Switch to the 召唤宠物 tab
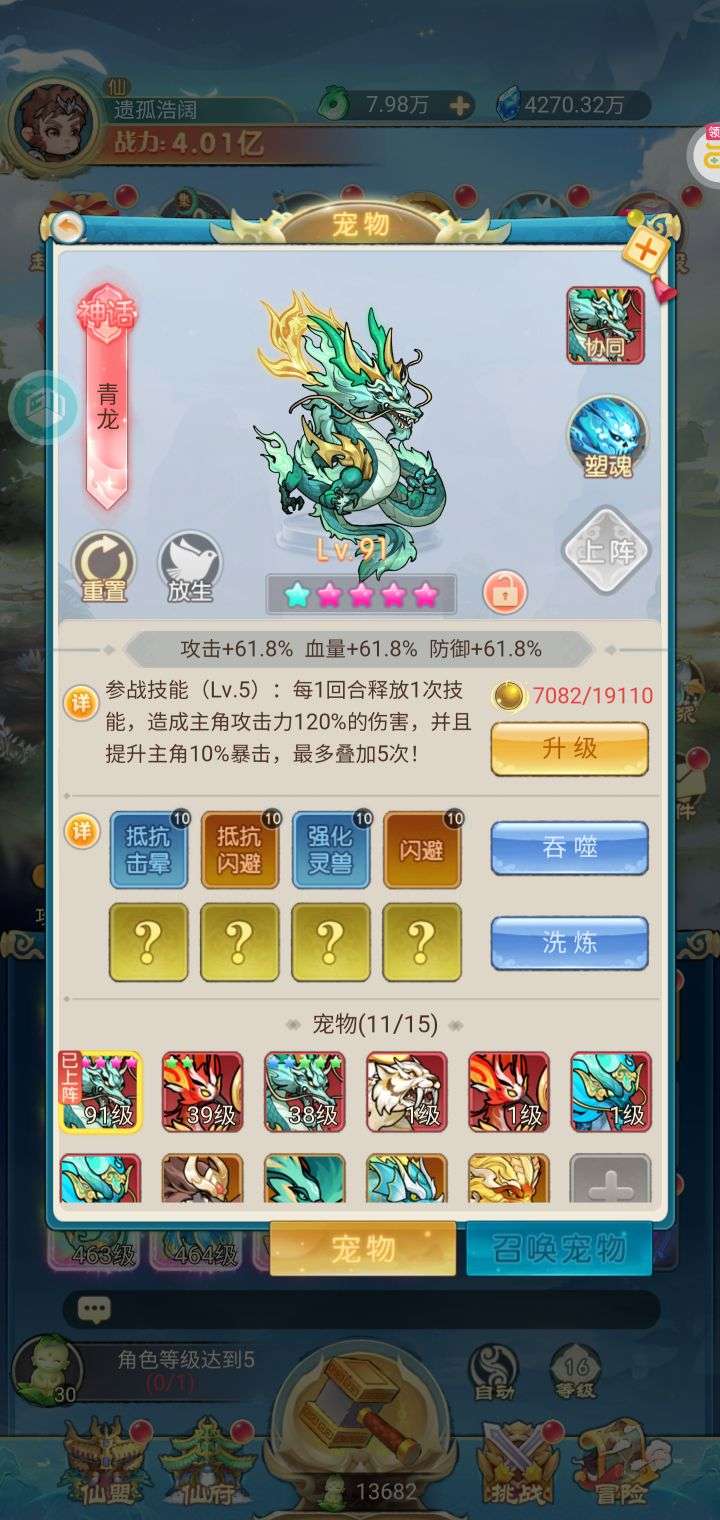The width and height of the screenshot is (720, 1520). [559, 1248]
